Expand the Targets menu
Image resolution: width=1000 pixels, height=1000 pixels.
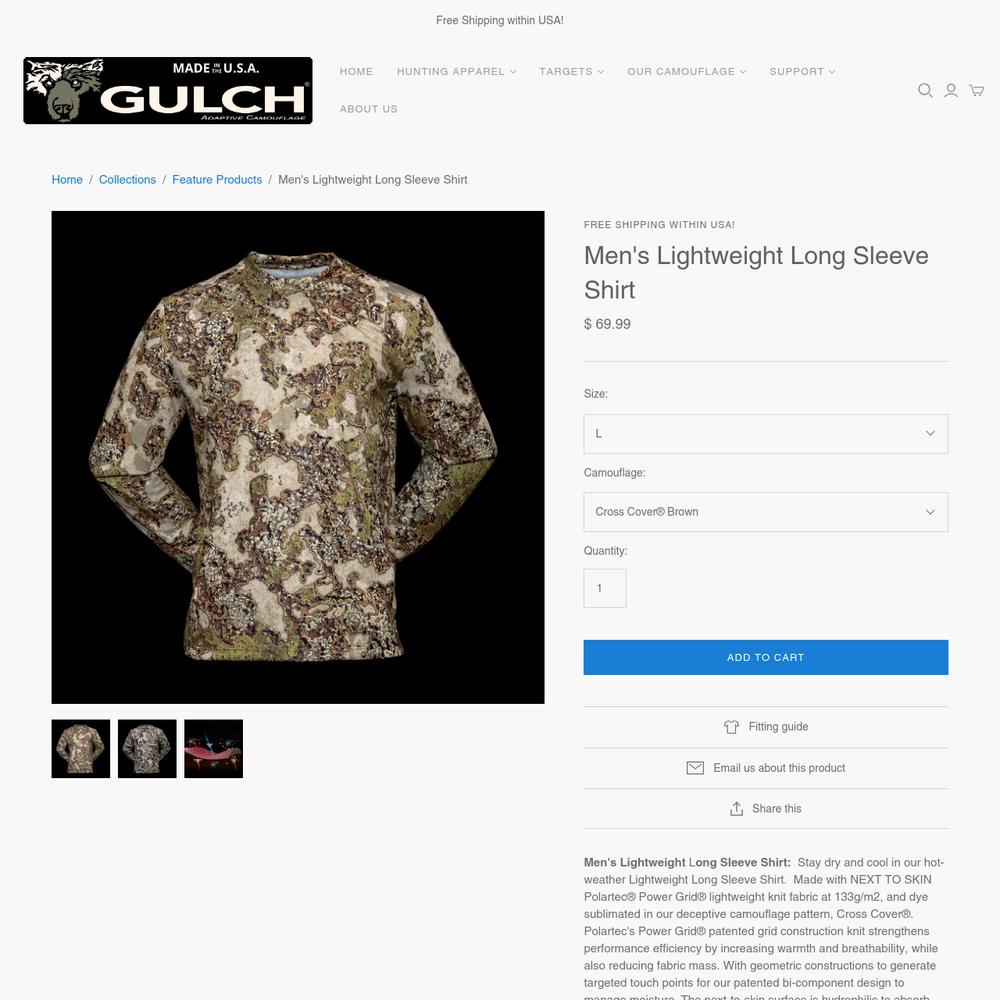571,72
